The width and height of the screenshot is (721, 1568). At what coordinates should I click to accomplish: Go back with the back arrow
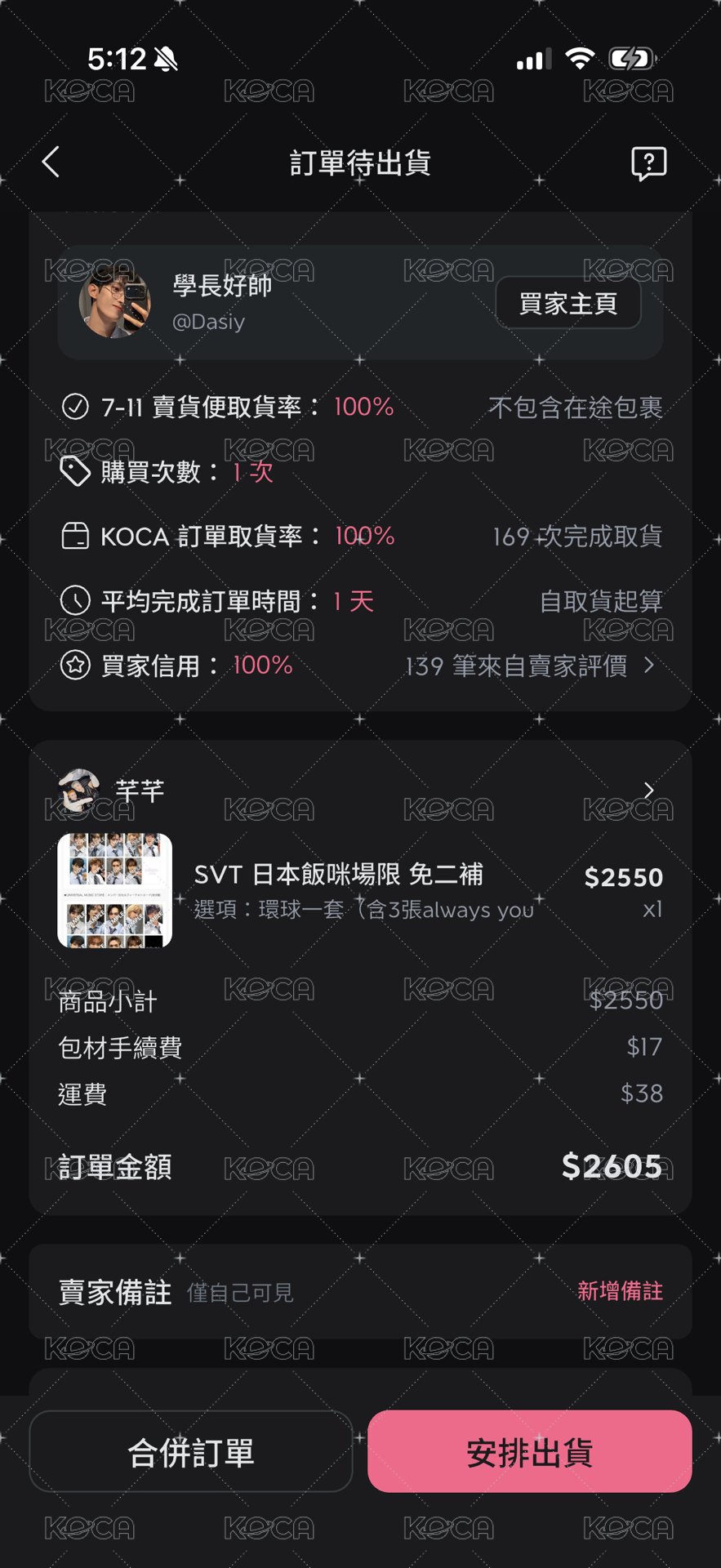pos(51,163)
